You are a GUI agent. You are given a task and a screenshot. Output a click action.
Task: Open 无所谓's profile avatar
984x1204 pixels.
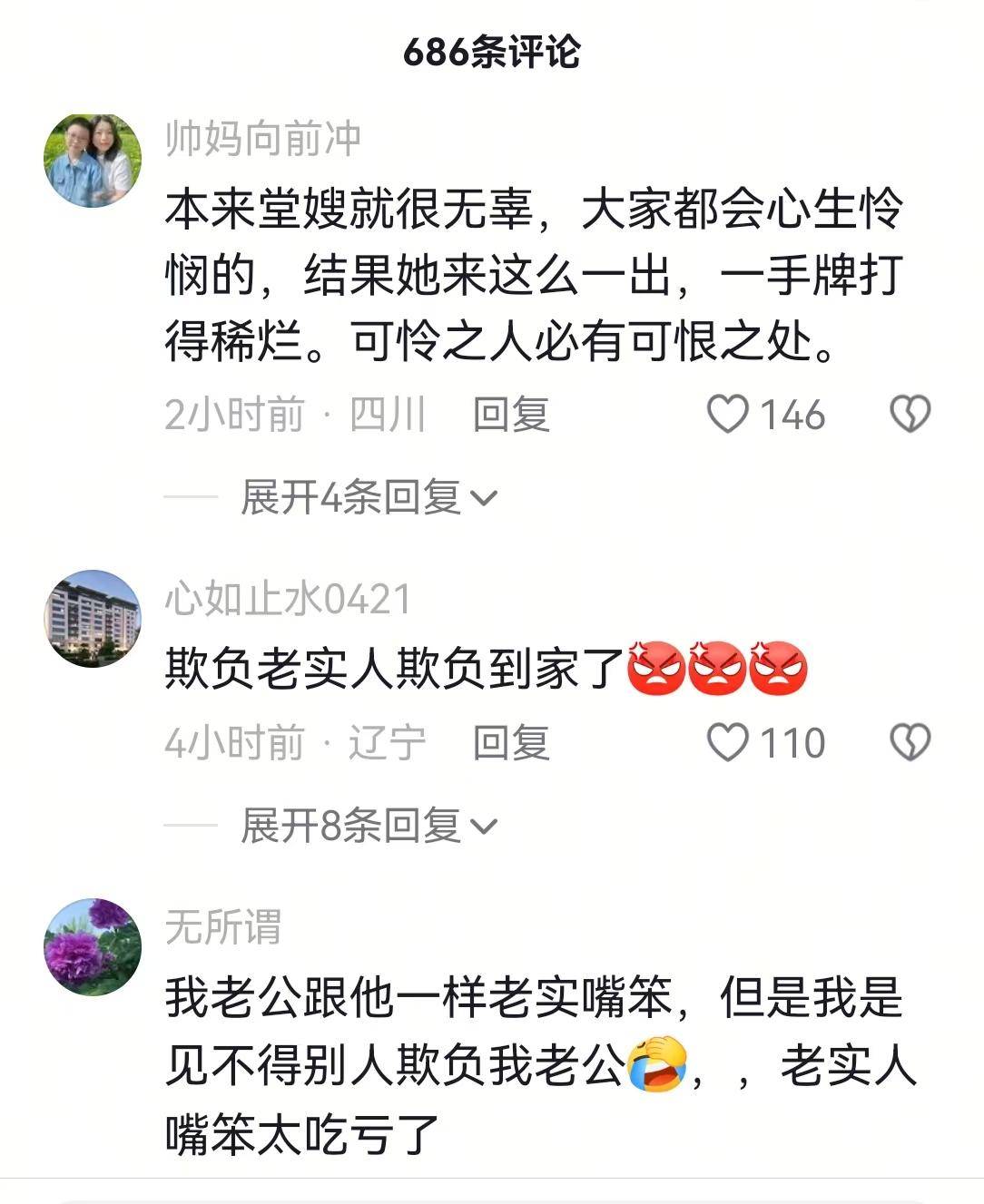coord(93,946)
